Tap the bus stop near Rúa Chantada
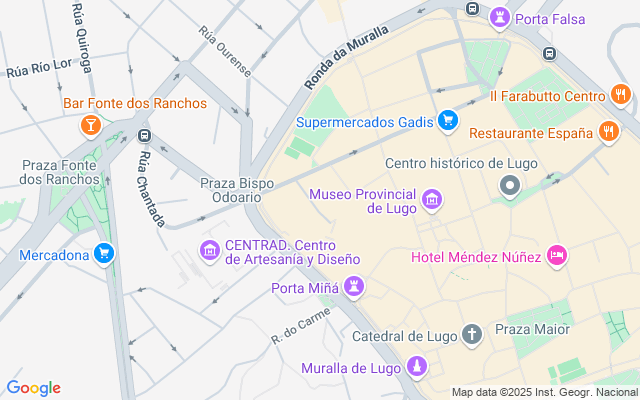The height and width of the screenshot is (400, 640). click(145, 136)
